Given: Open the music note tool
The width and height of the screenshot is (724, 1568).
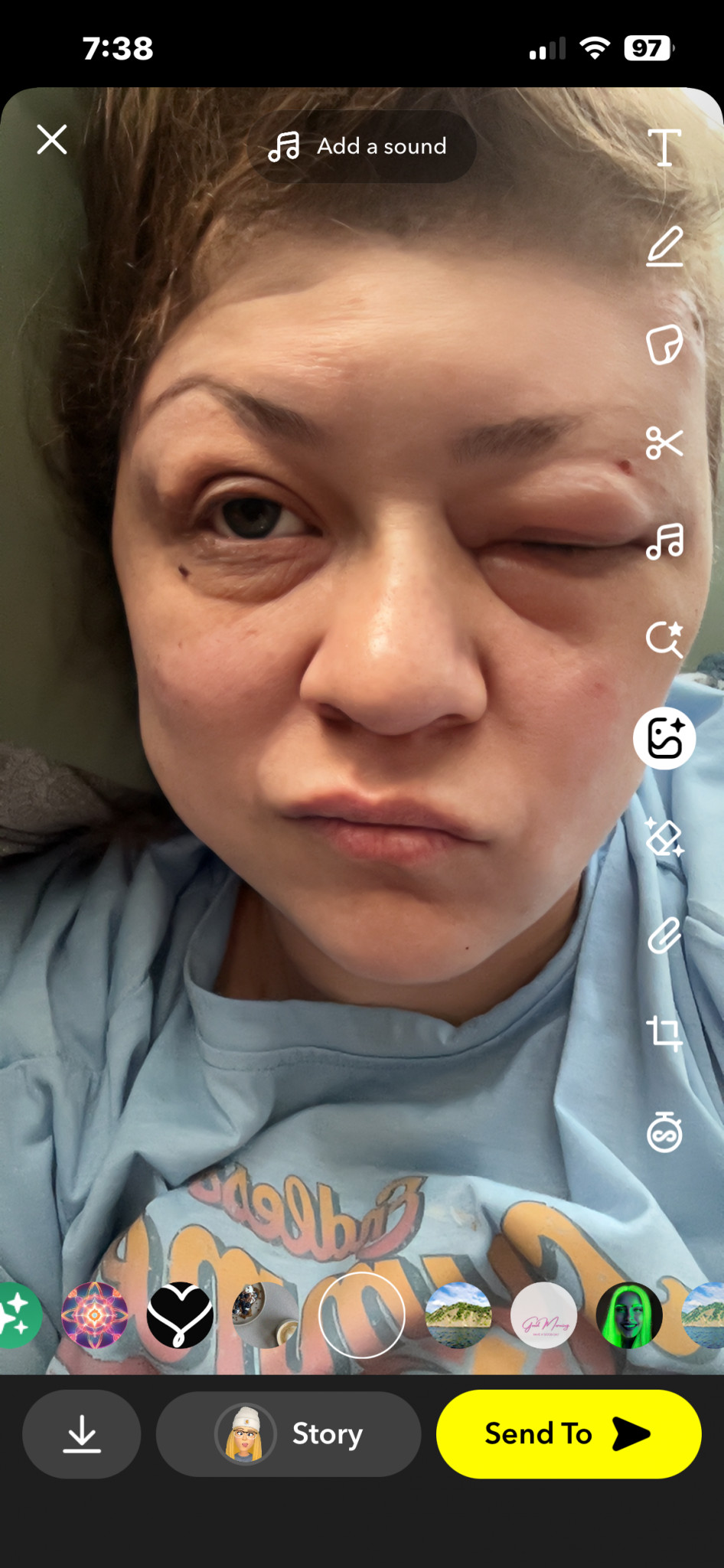Looking at the screenshot, I should point(664,541).
